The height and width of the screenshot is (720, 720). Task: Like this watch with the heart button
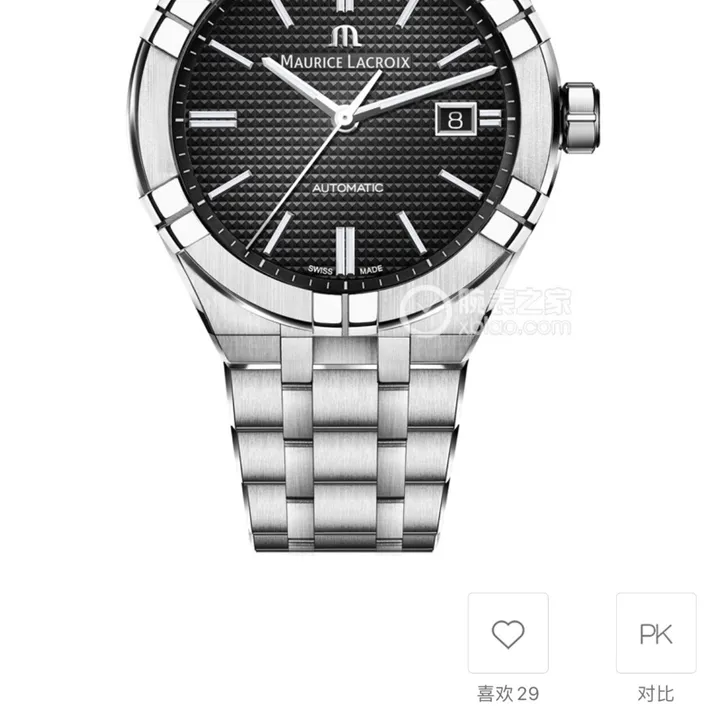tap(508, 633)
